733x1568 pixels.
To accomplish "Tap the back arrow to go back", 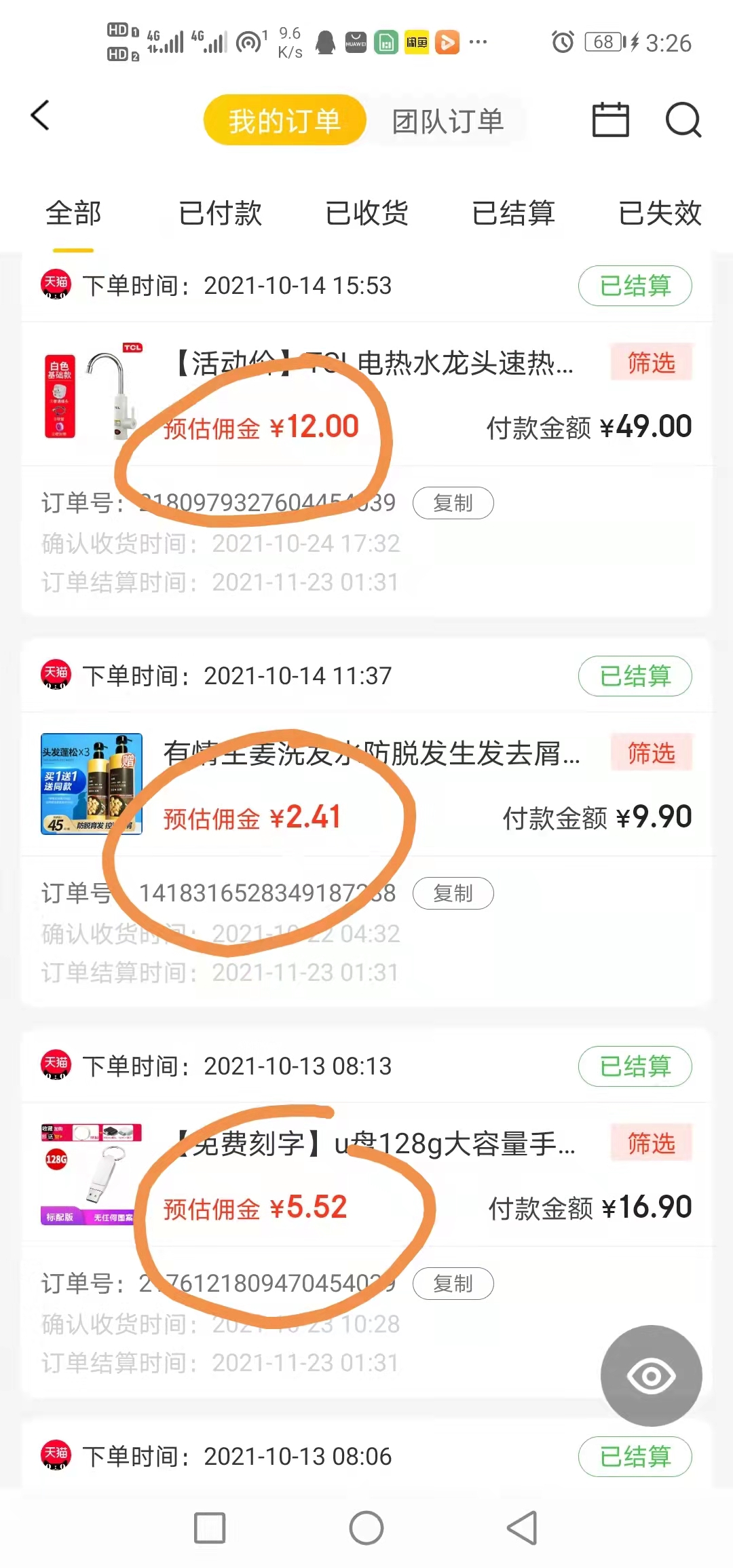I will click(x=40, y=115).
